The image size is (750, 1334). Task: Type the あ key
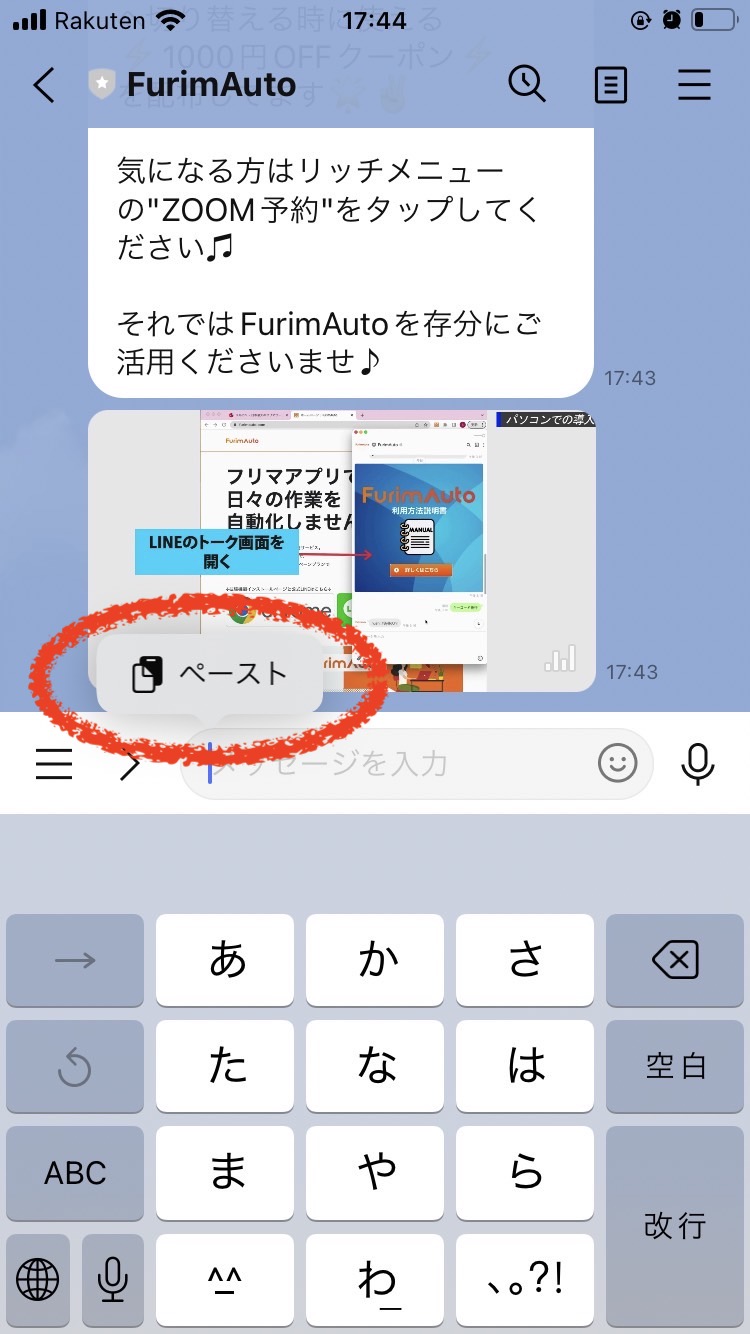pos(226,961)
